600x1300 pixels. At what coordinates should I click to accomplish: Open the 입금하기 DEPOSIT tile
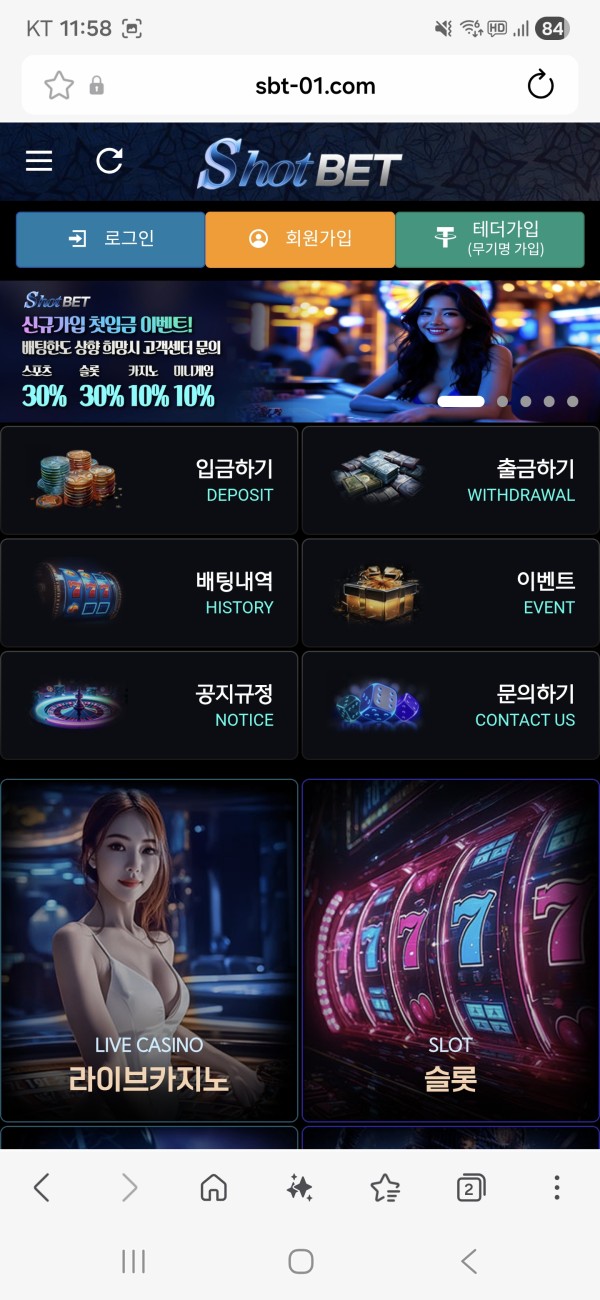(149, 480)
